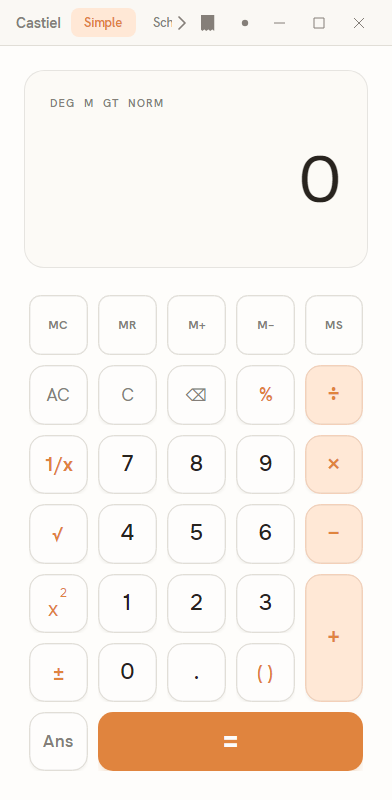392x800 pixels.
Task: Maximize the calculator window
Action: tap(319, 23)
